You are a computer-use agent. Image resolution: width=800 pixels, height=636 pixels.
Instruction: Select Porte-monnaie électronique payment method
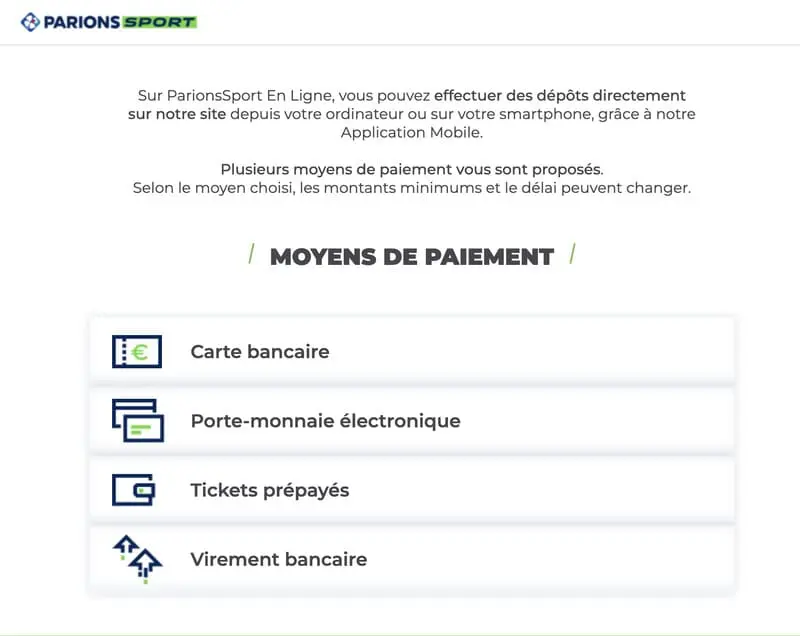(x=411, y=421)
